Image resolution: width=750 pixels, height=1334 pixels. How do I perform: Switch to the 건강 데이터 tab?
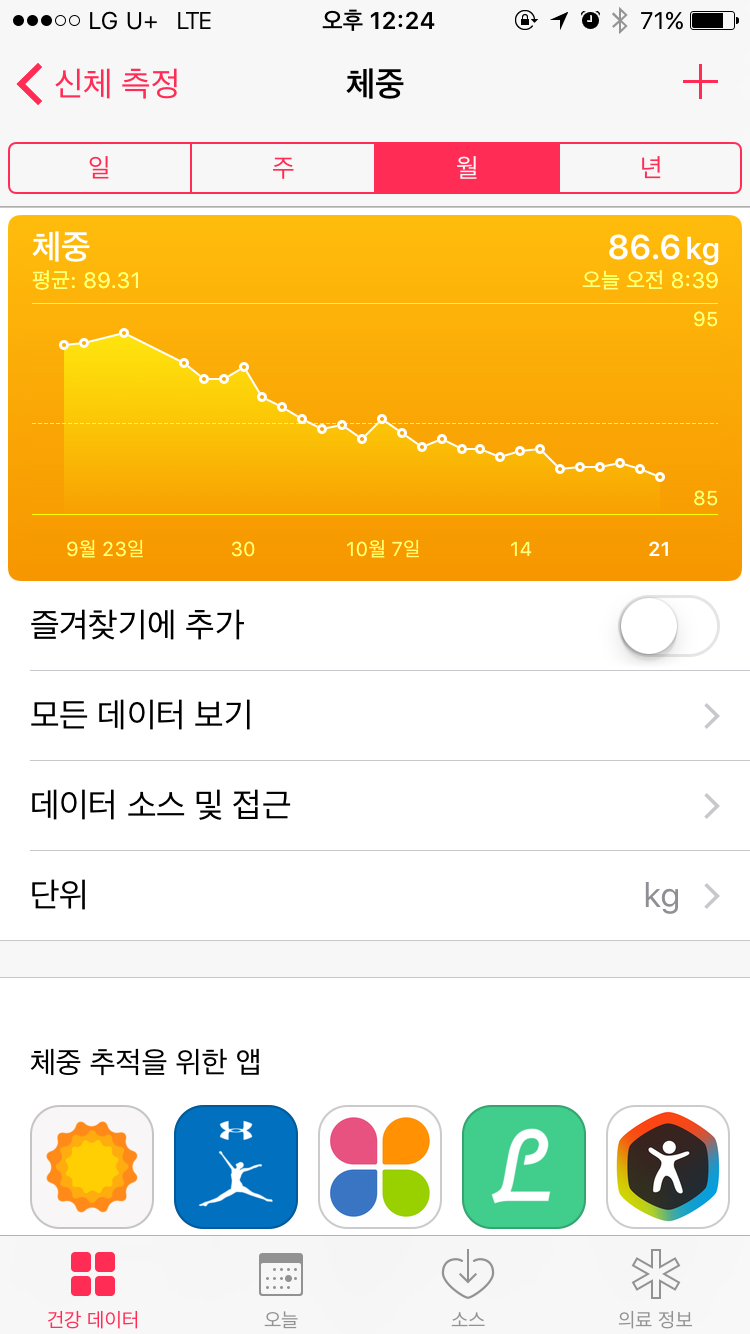coord(93,1288)
